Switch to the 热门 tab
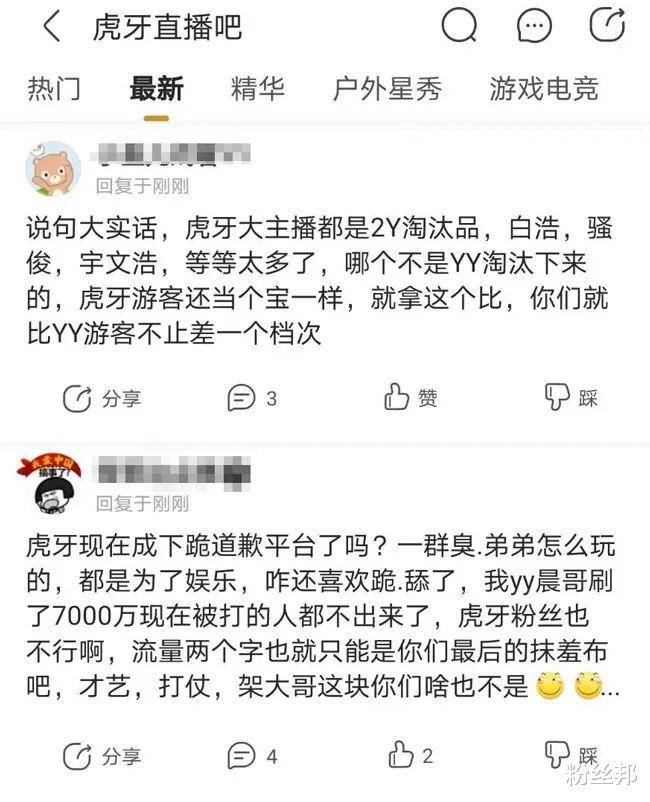Image resolution: width=650 pixels, height=802 pixels. (54, 88)
